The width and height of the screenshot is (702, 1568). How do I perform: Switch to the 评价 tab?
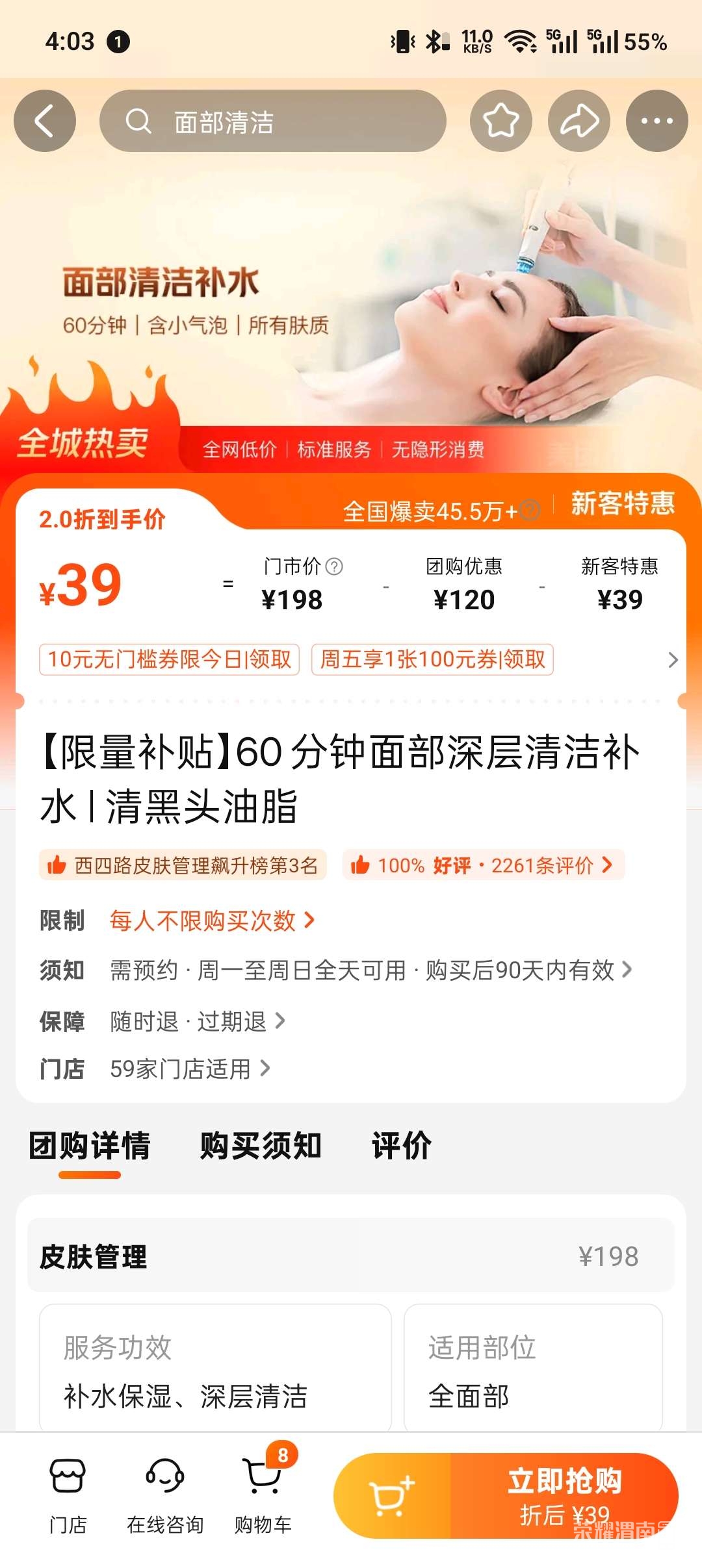coord(401,1145)
